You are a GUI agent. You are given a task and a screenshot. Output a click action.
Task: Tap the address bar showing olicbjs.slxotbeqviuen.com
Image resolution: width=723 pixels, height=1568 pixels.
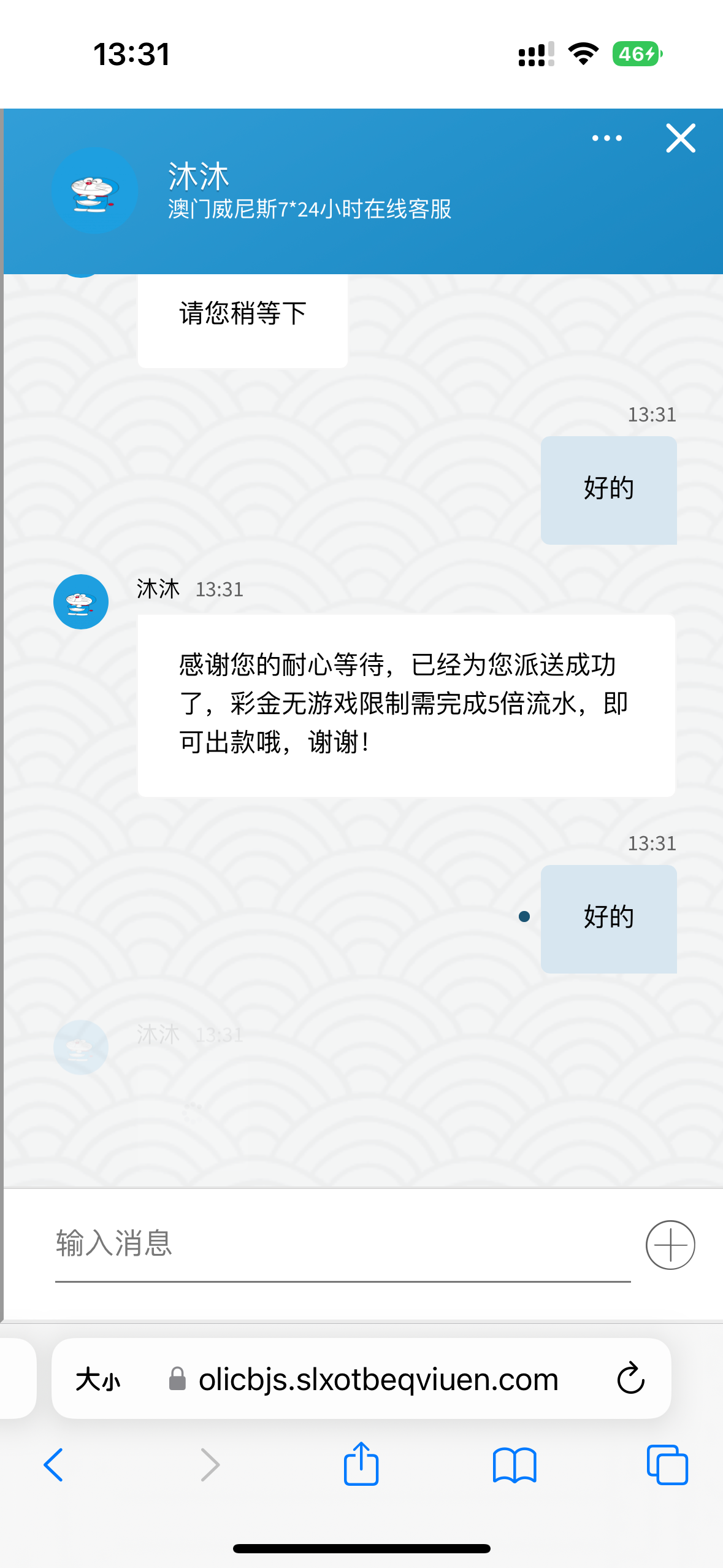(378, 1380)
